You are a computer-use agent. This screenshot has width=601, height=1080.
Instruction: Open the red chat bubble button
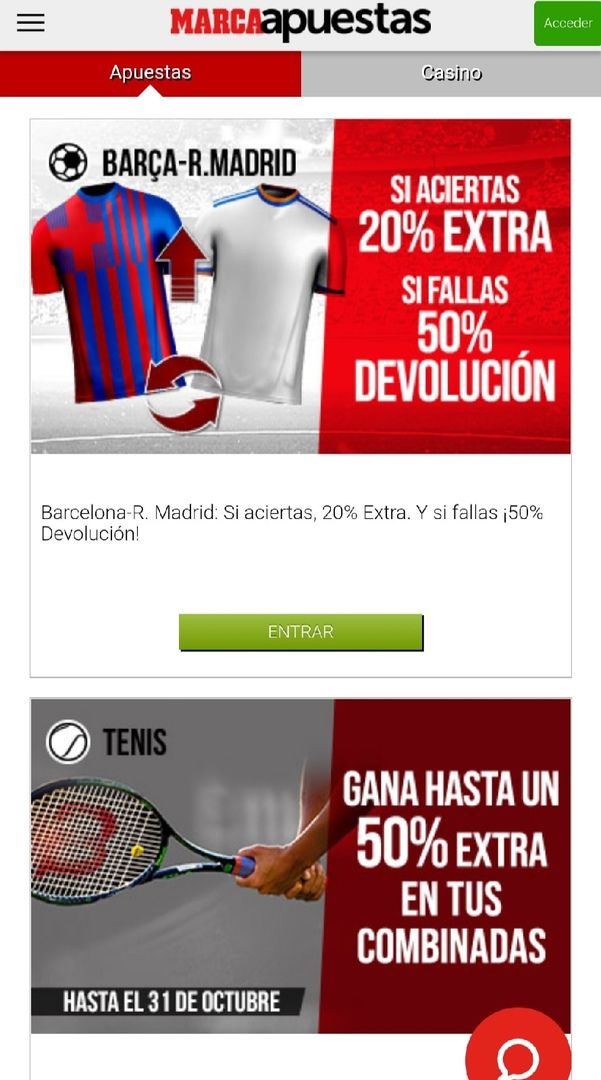click(x=520, y=1050)
